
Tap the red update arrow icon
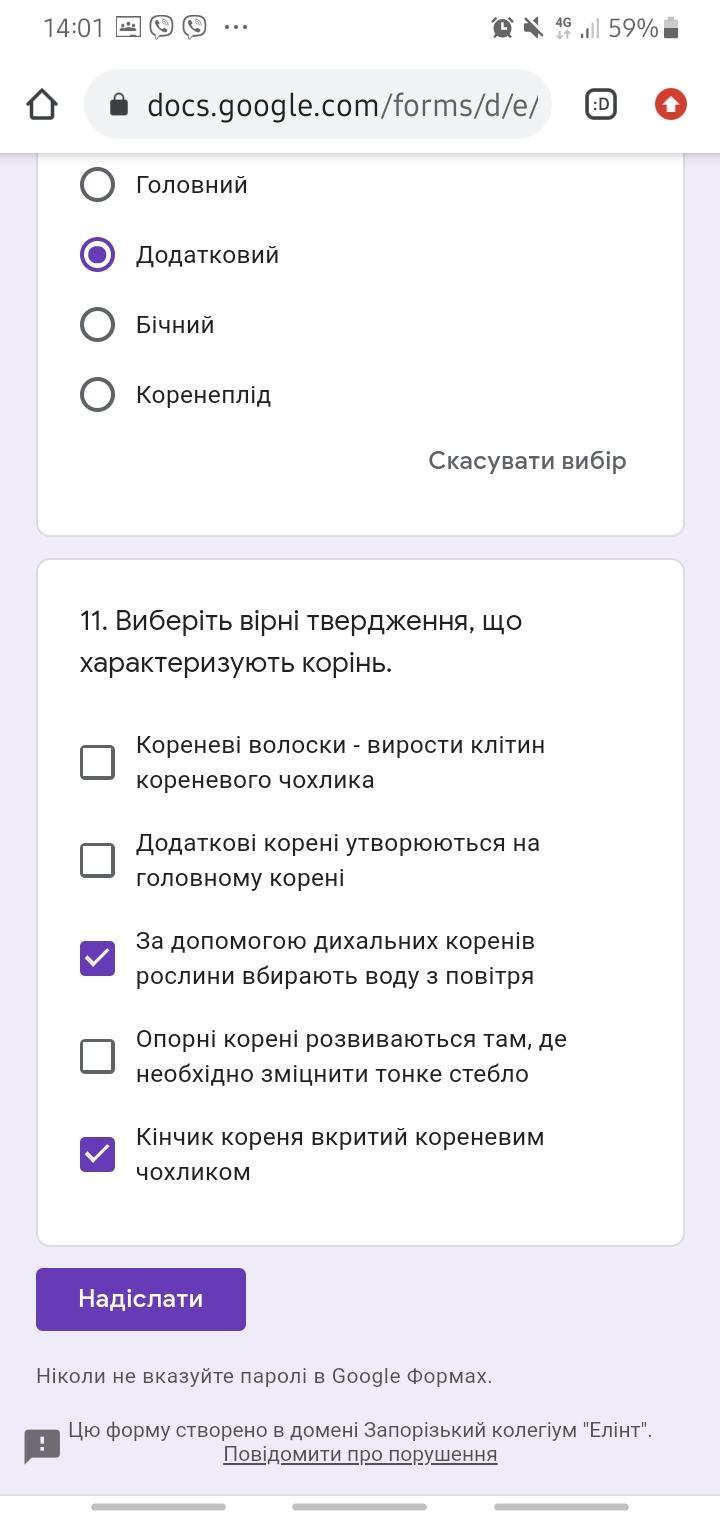670,104
